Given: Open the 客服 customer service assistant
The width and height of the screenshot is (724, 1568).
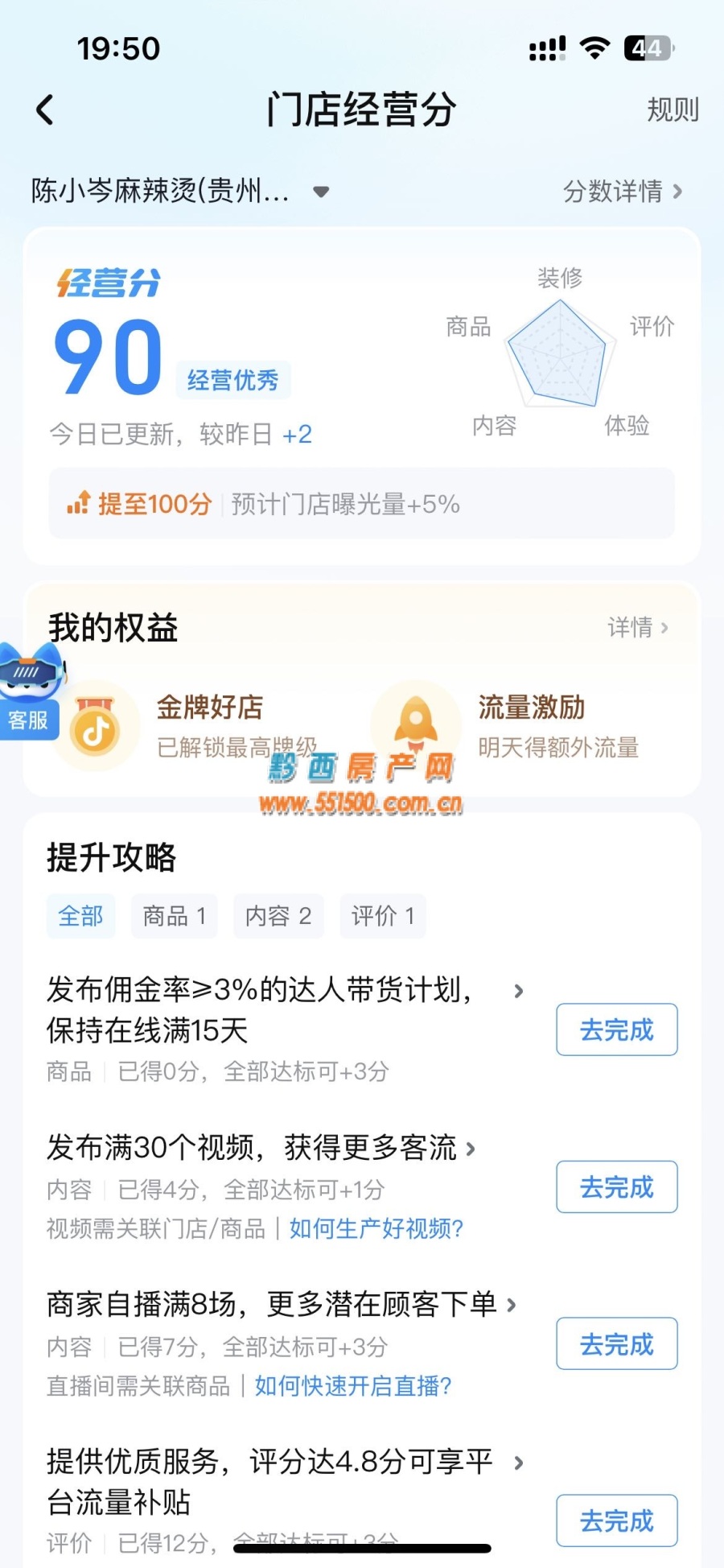Looking at the screenshot, I should click(29, 694).
